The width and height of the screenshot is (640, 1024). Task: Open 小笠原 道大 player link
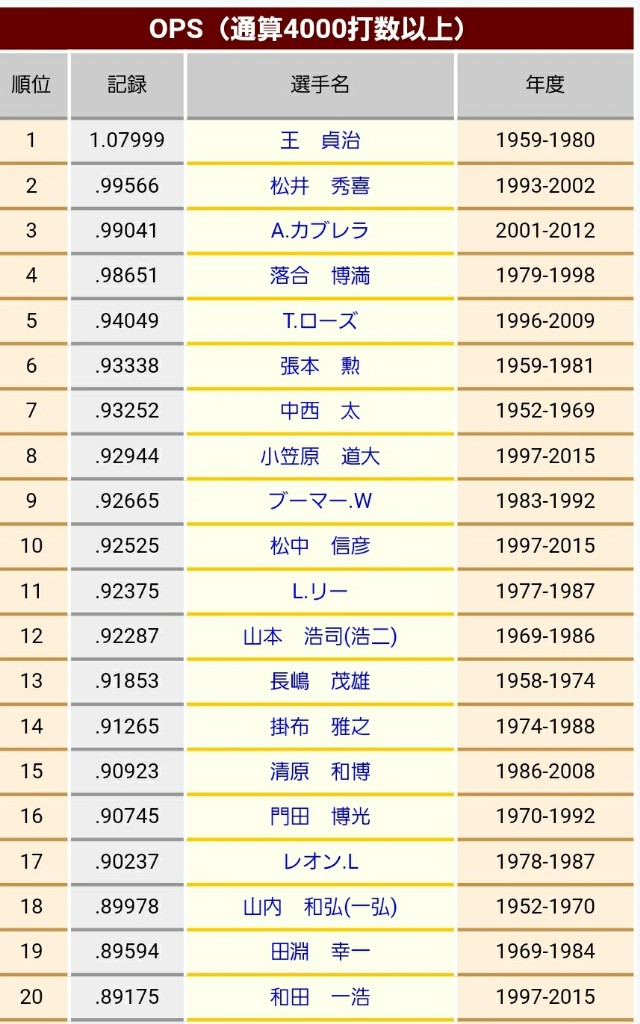click(320, 457)
